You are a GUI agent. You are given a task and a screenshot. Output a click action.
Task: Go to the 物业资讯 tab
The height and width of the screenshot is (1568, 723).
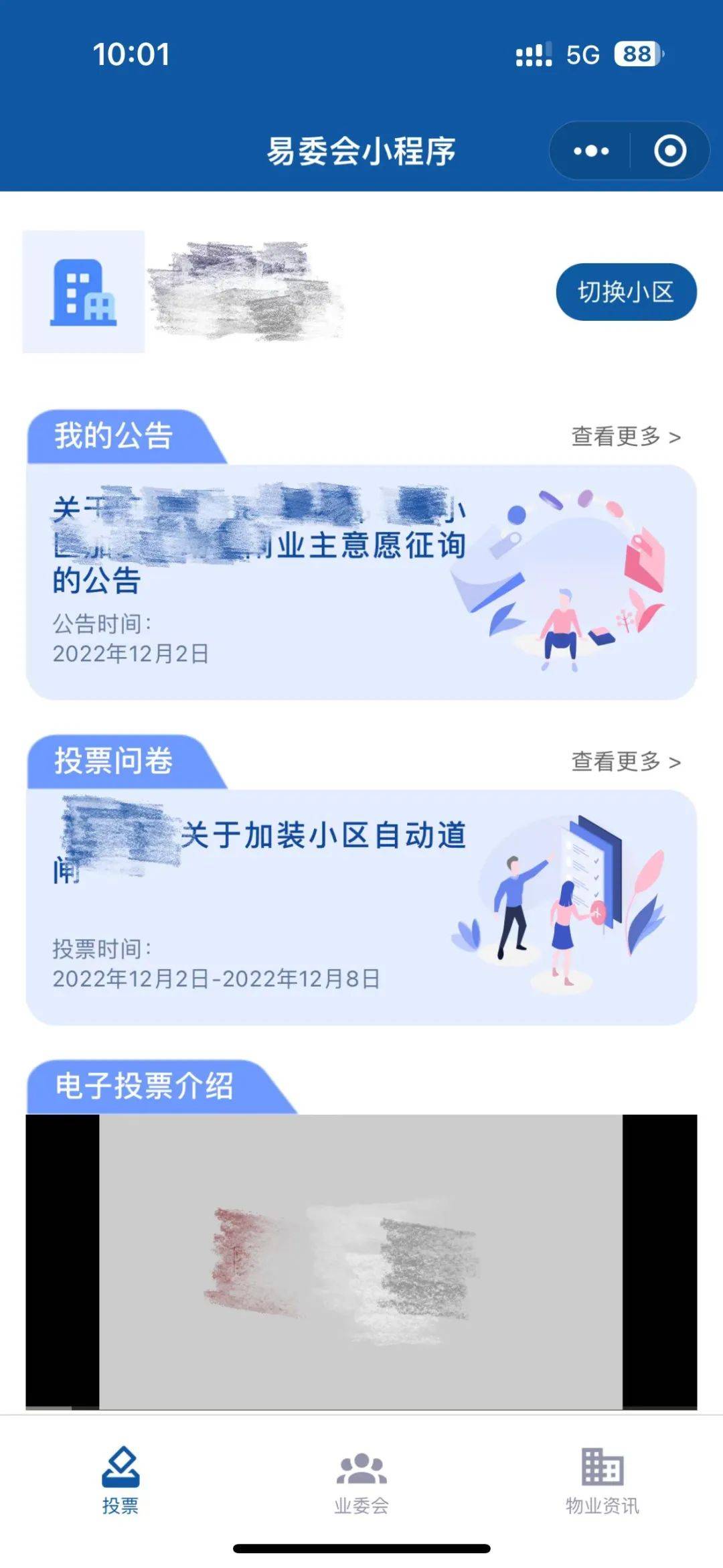(x=602, y=1482)
